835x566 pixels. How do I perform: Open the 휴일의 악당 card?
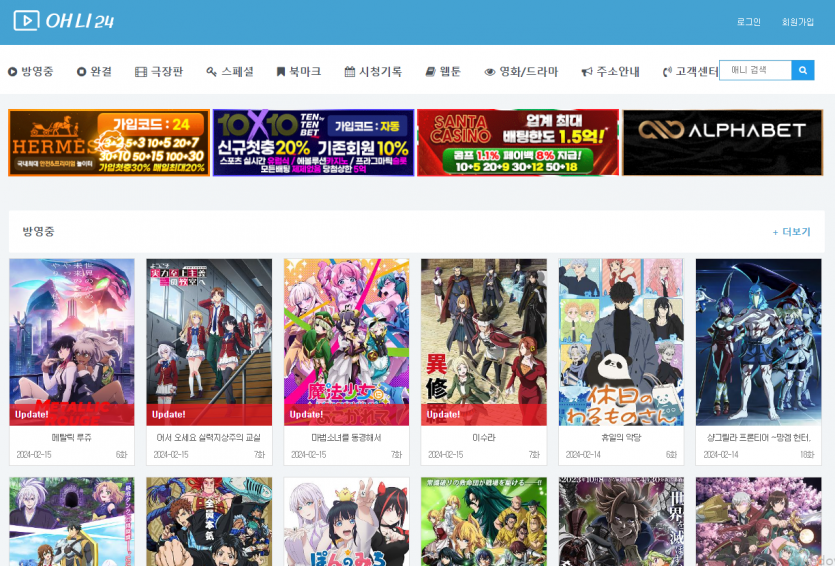tap(621, 342)
